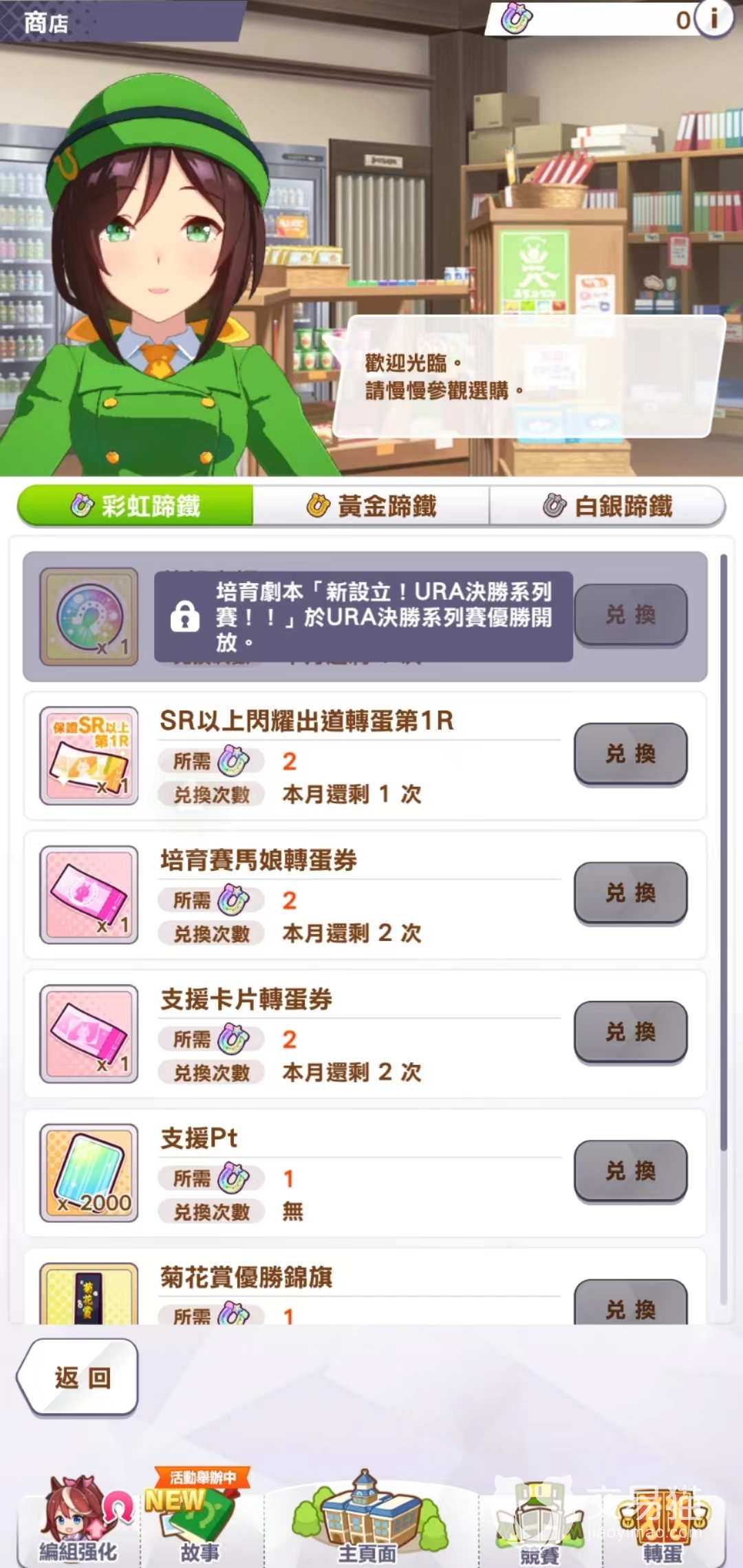Exchange a horseshoe for 支援Pt
The image size is (743, 1568).
tap(630, 1172)
